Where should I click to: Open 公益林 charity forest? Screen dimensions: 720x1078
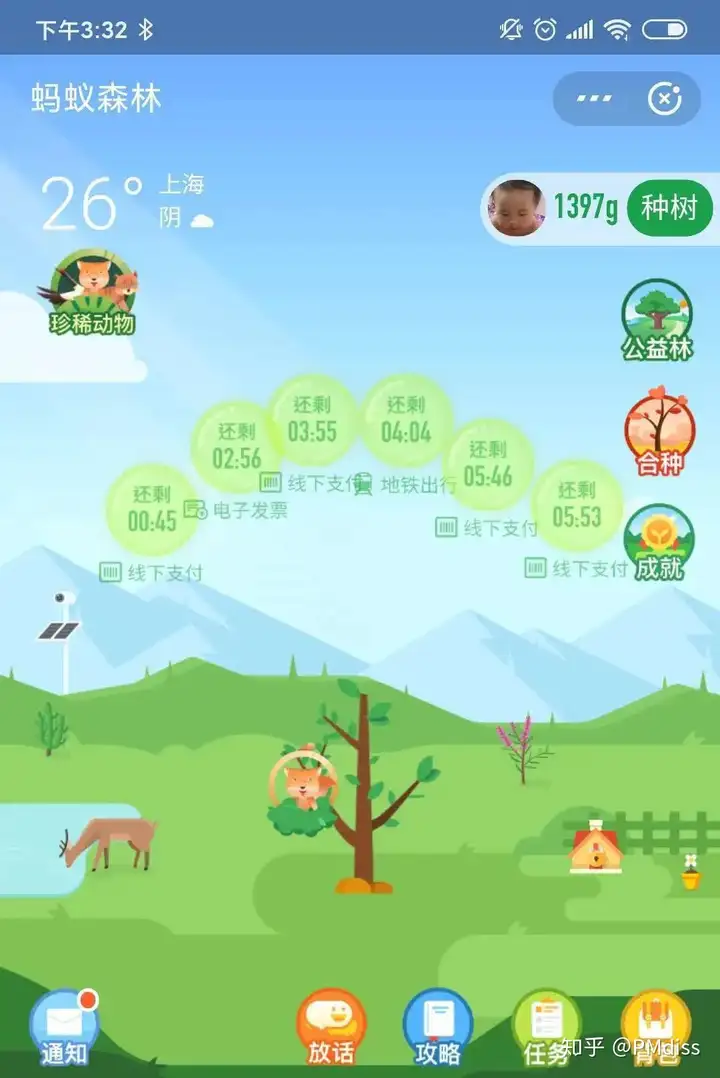pos(657,319)
